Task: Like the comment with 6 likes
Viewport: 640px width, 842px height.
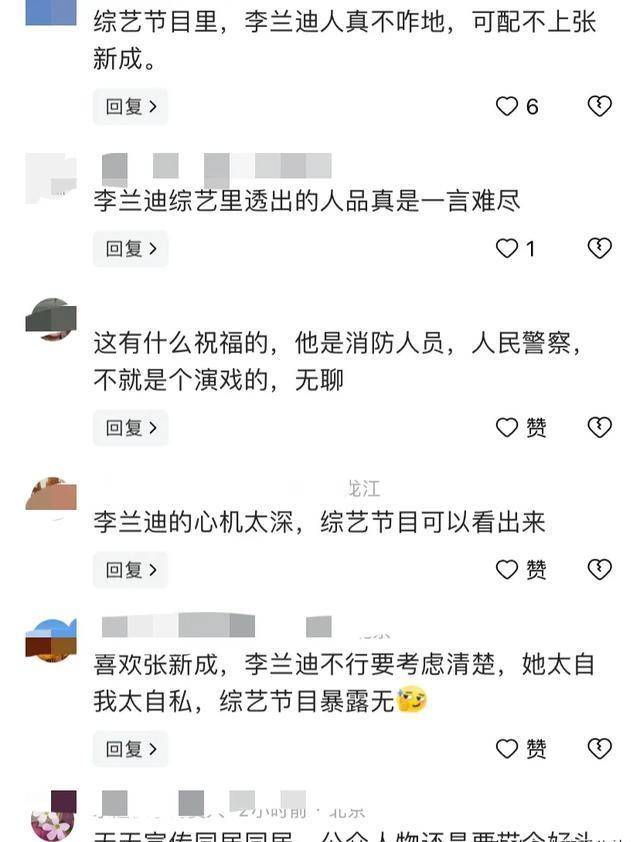Action: coord(508,106)
